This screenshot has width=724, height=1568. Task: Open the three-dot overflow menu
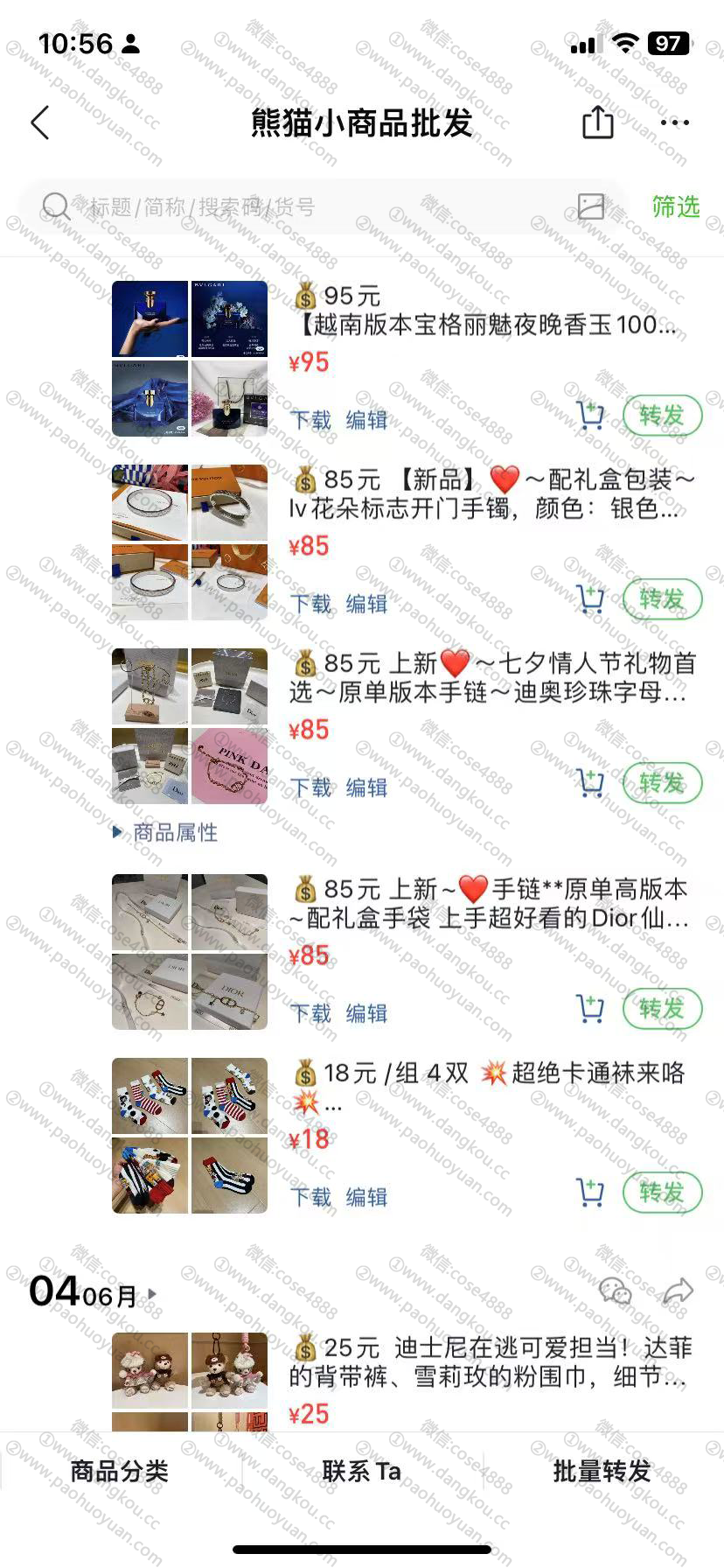tap(674, 122)
